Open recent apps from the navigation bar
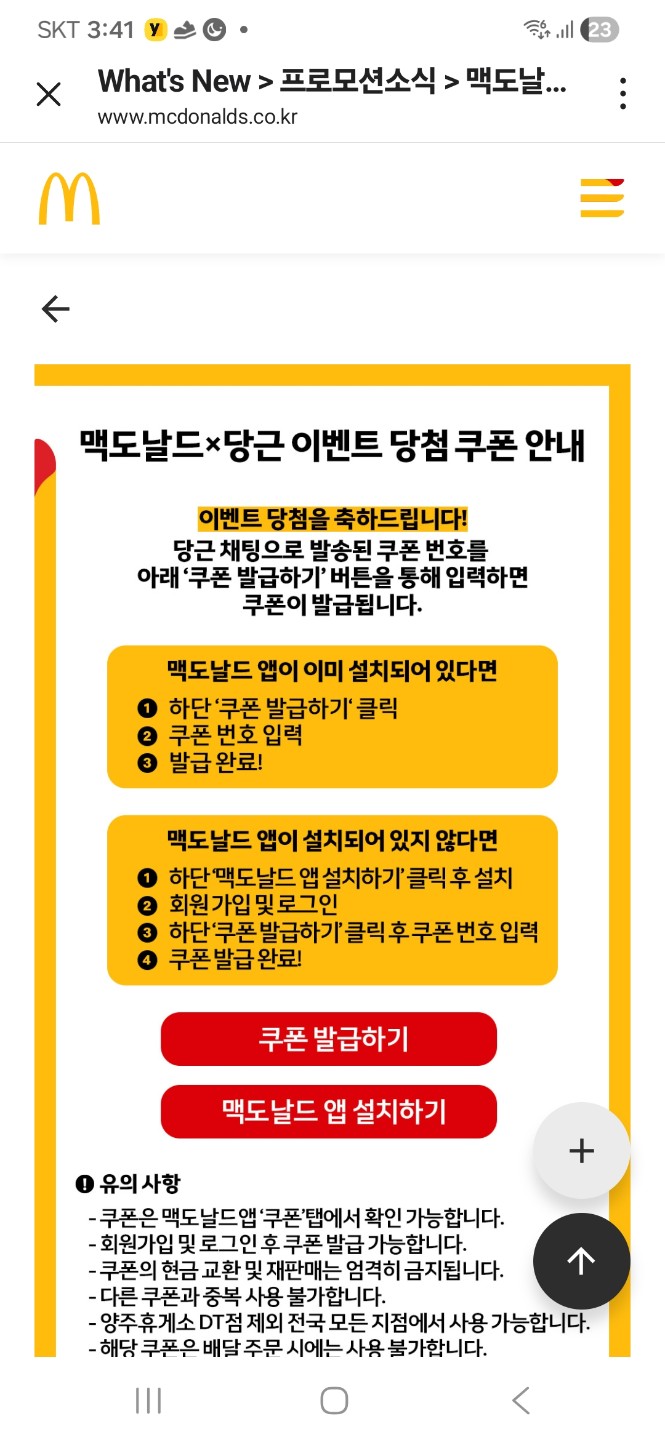665x1440 pixels. point(148,1401)
